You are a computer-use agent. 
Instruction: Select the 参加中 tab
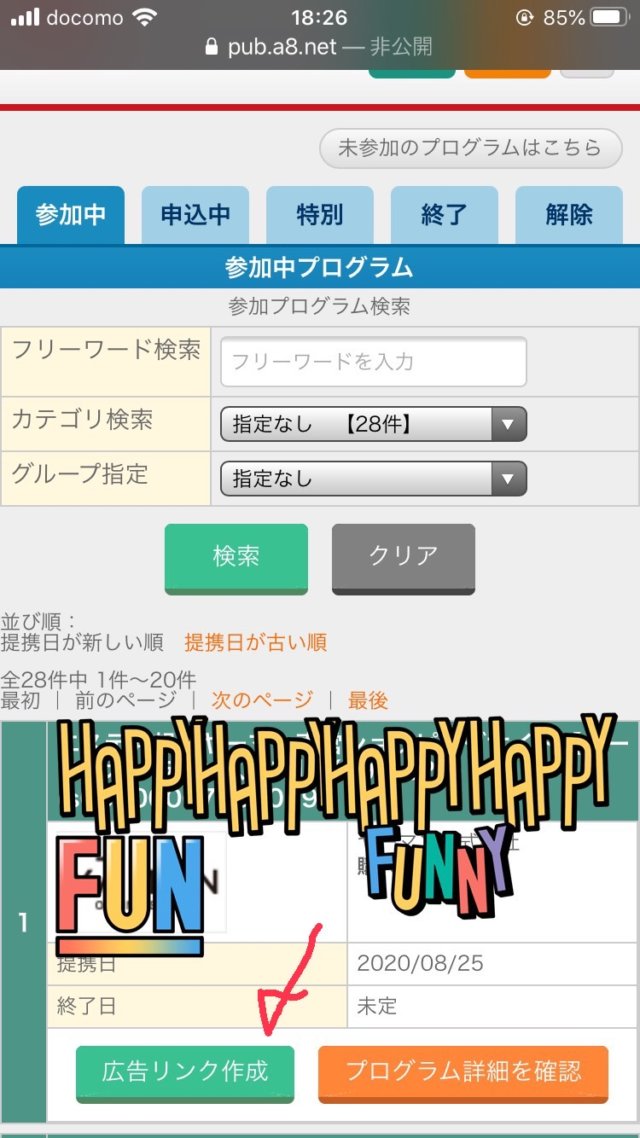click(70, 215)
